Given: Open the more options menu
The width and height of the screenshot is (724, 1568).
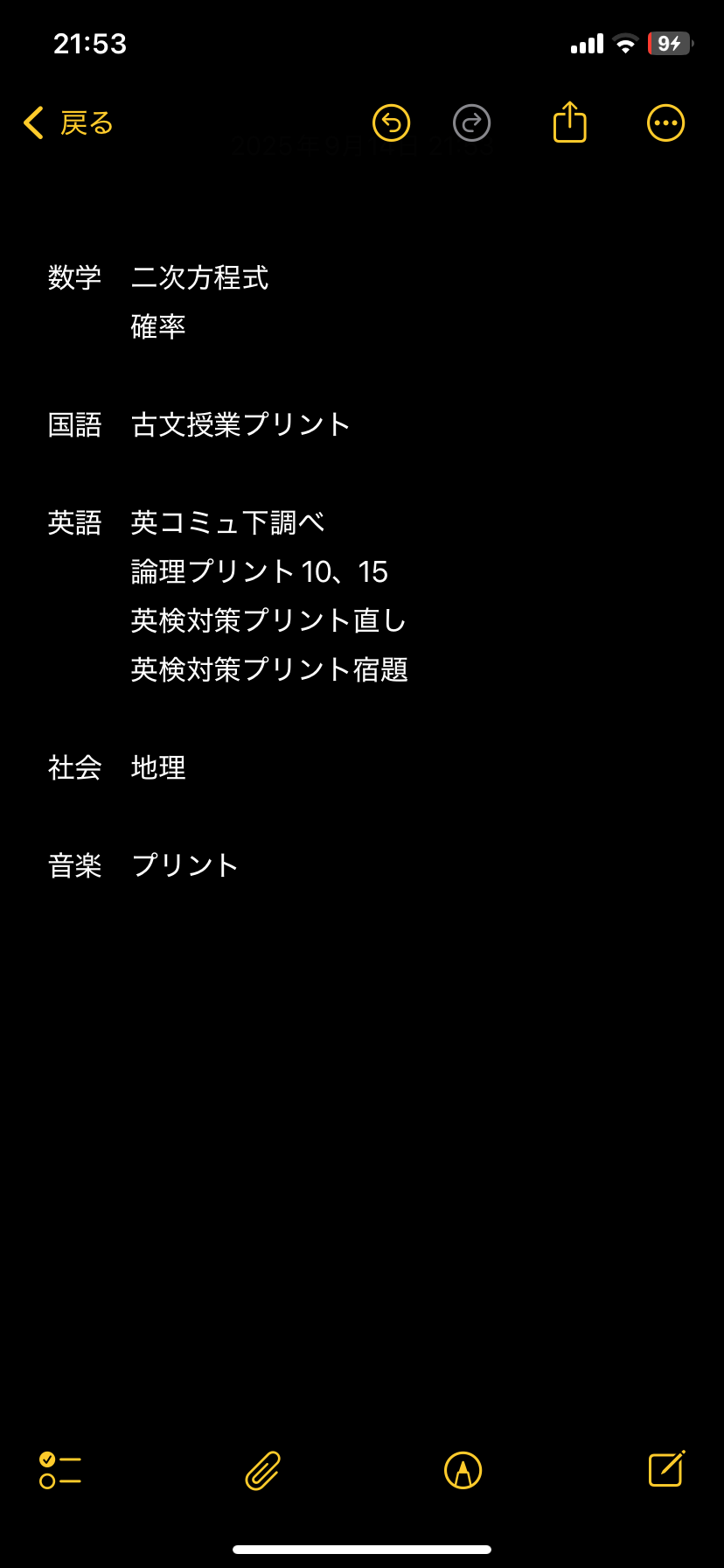Looking at the screenshot, I should [x=665, y=123].
